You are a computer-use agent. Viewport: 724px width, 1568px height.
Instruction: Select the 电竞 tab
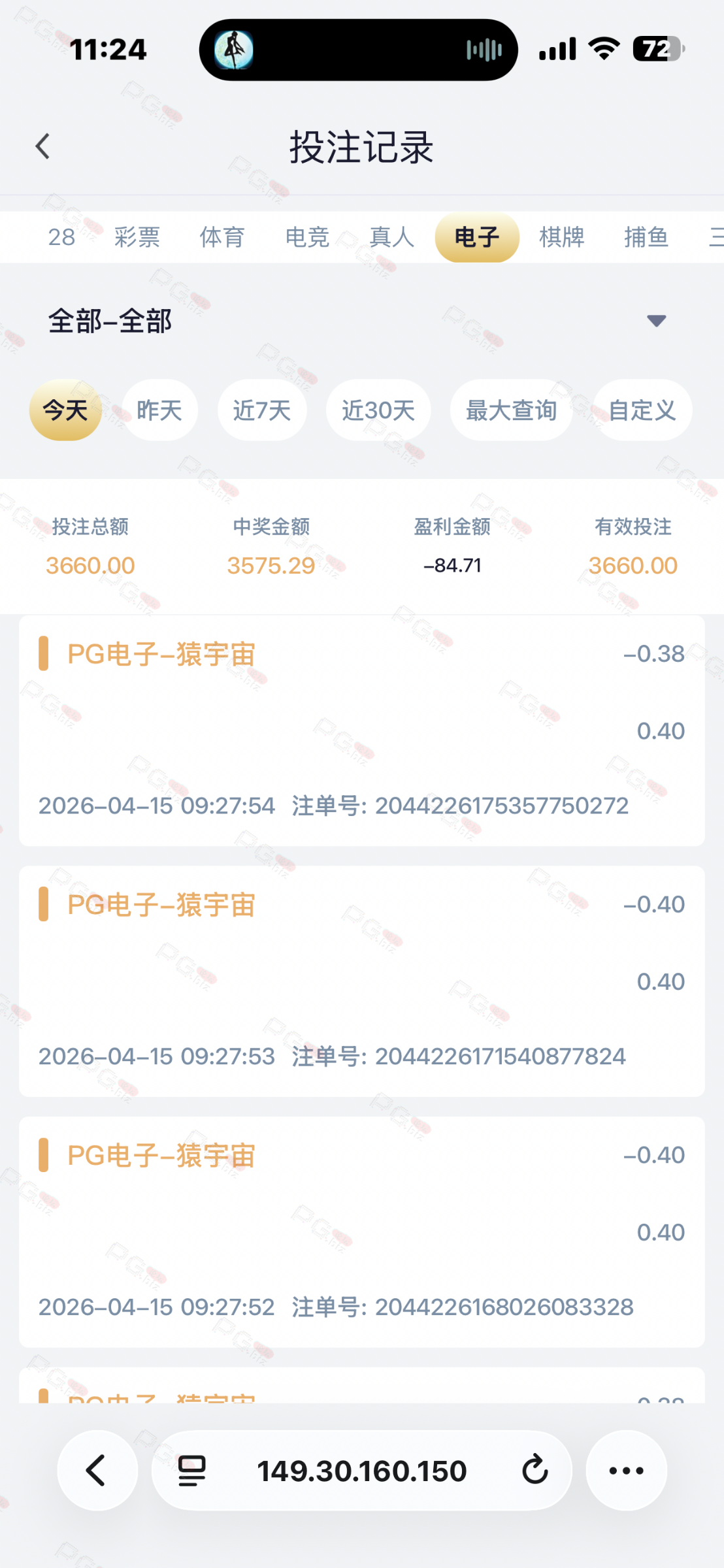307,237
